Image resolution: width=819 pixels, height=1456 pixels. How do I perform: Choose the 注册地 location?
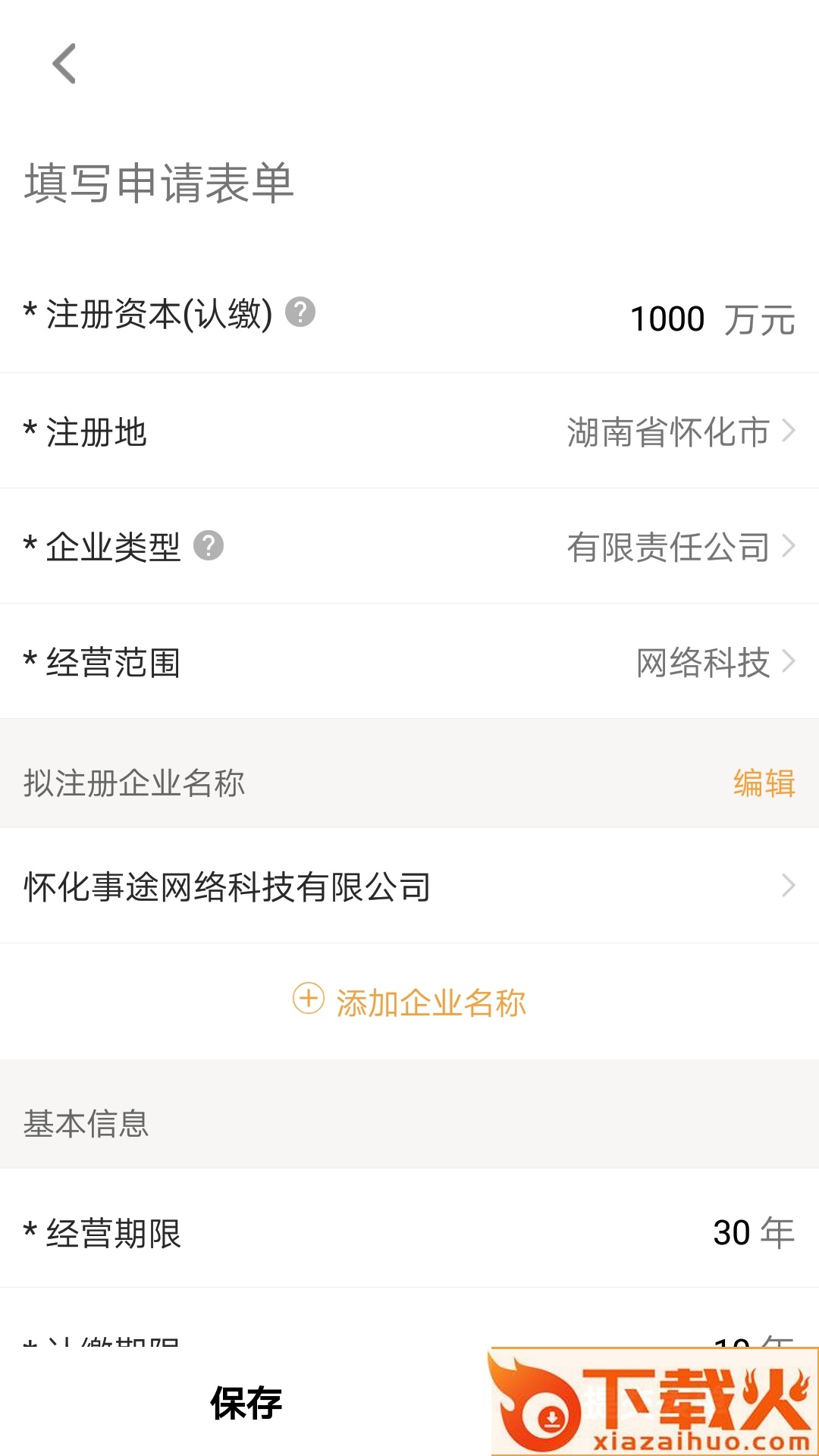point(679,431)
